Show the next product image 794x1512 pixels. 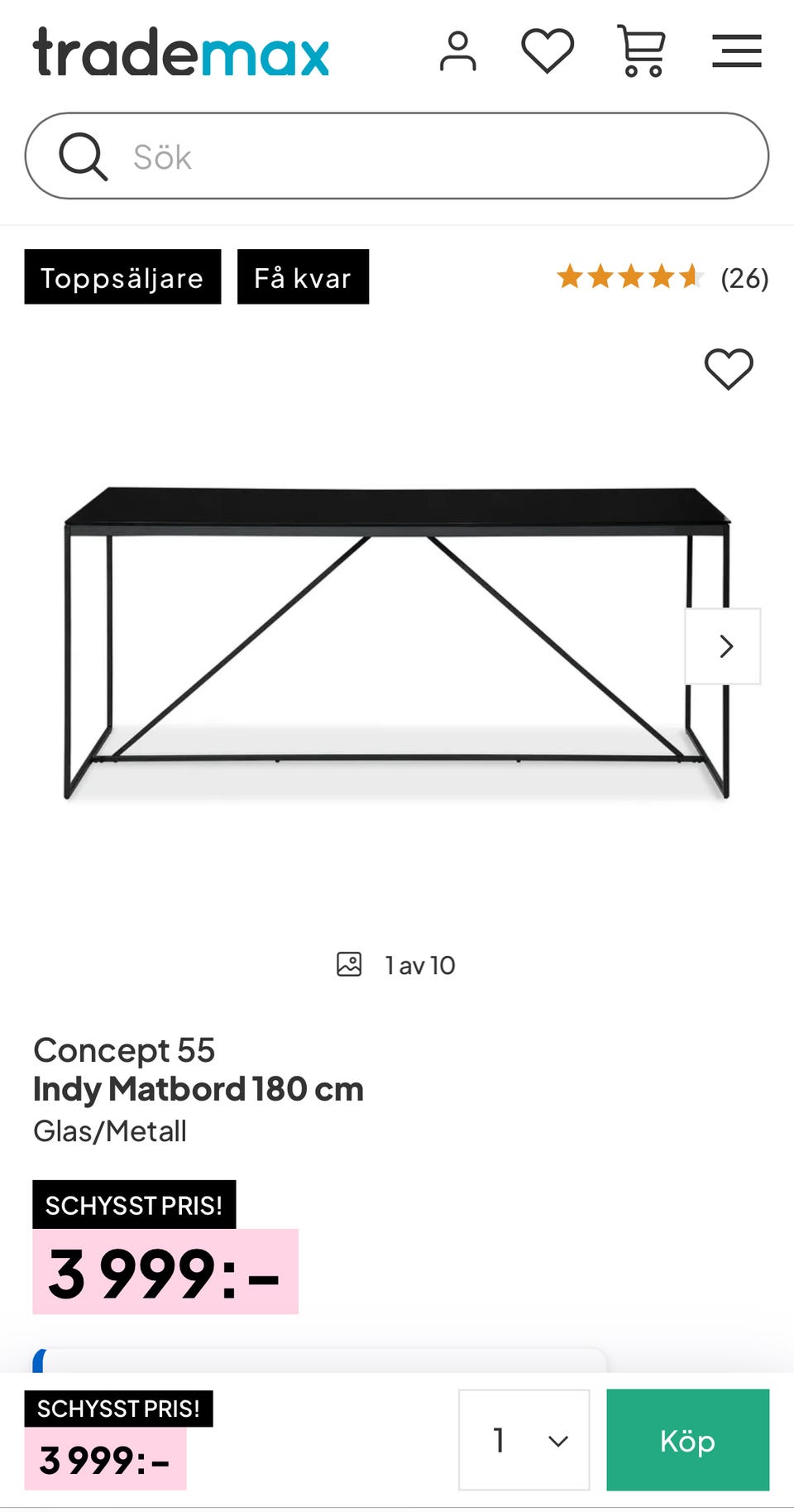(x=724, y=646)
